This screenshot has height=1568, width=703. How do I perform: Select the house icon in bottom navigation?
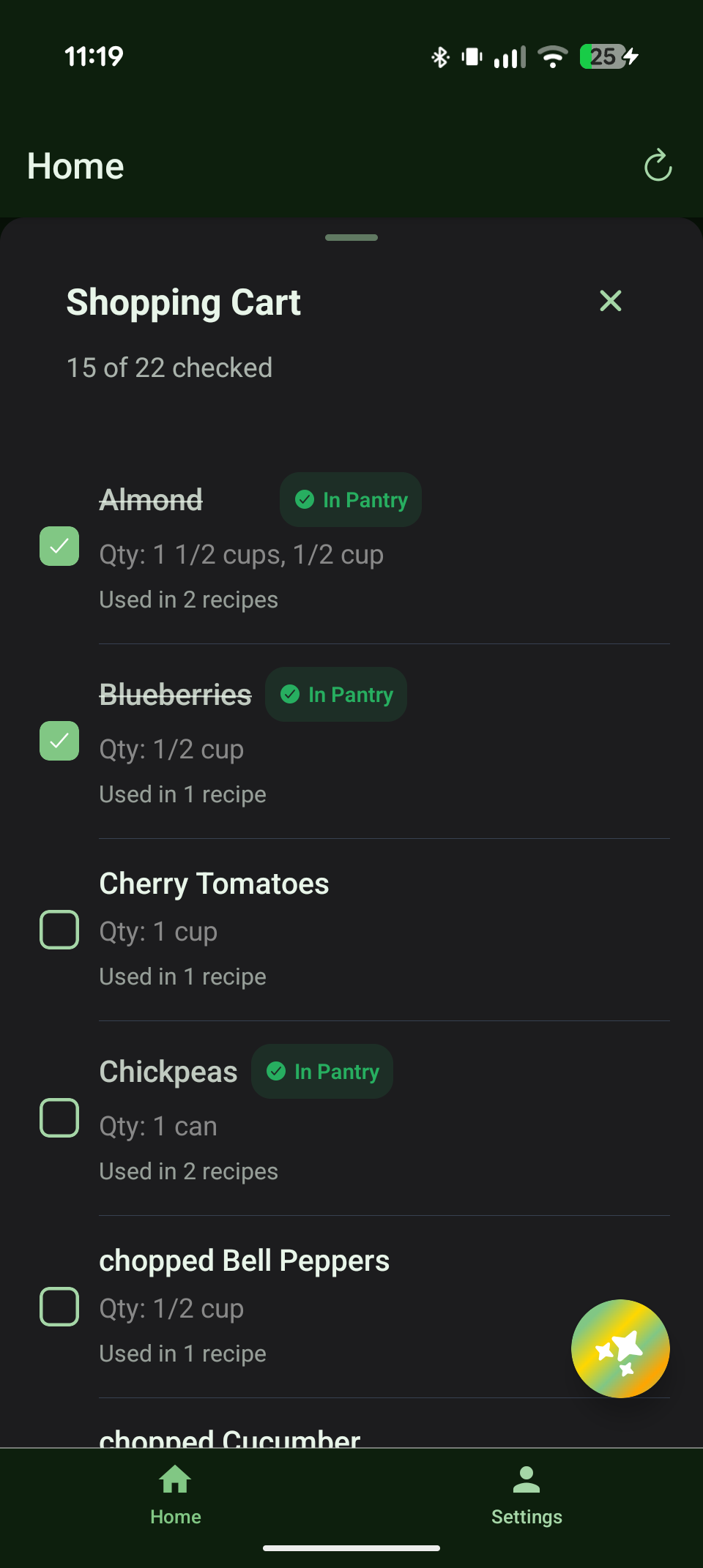coord(175,1478)
